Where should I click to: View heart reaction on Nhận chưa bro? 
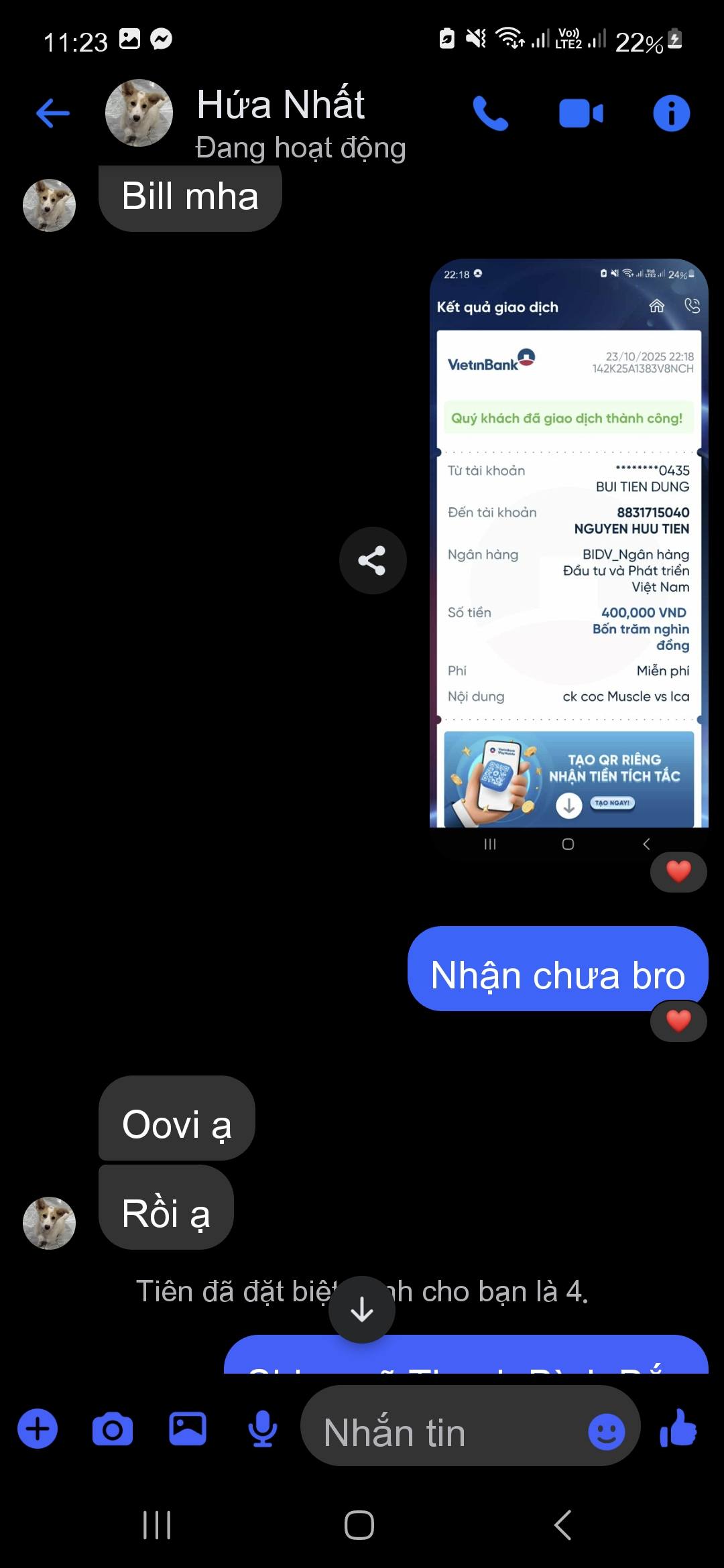(x=678, y=1021)
